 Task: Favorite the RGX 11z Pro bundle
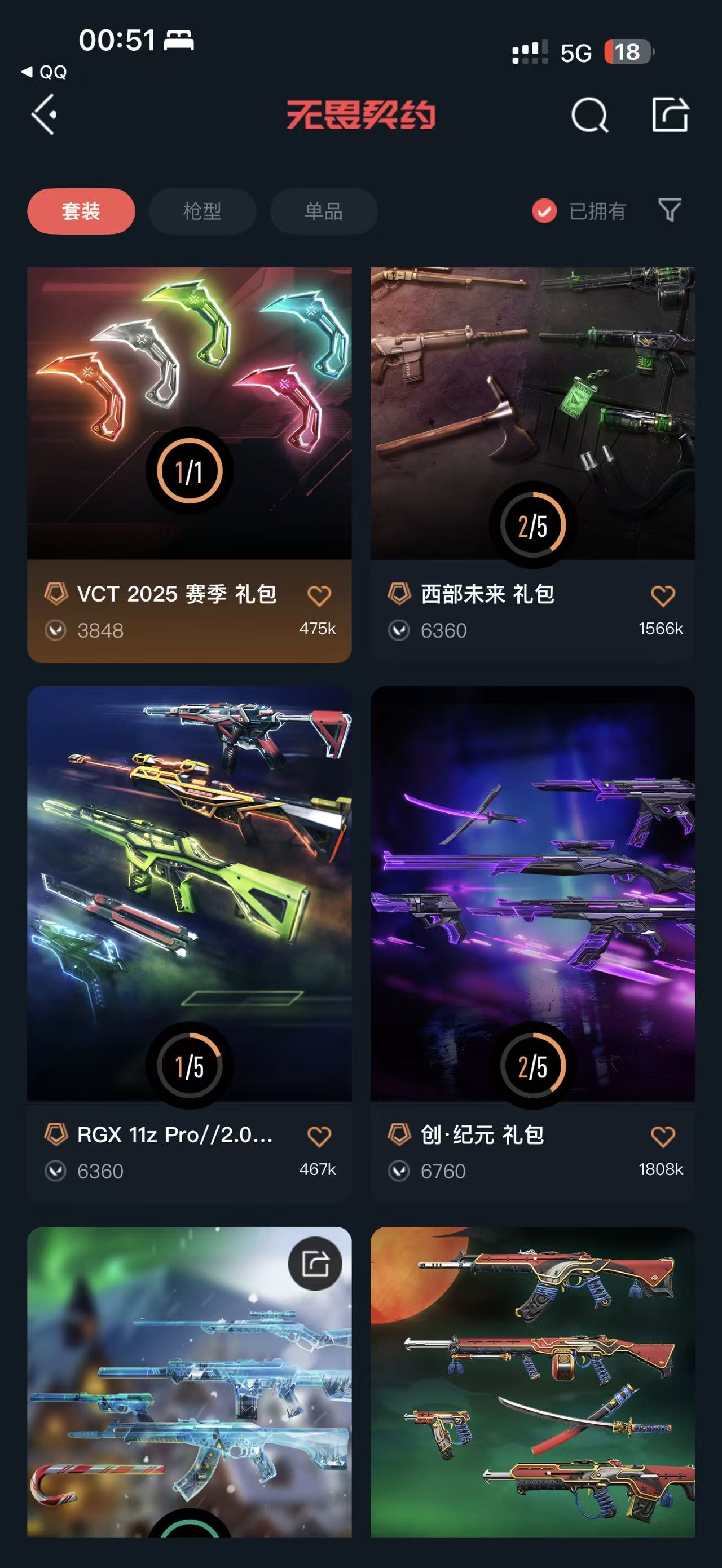click(x=319, y=1136)
